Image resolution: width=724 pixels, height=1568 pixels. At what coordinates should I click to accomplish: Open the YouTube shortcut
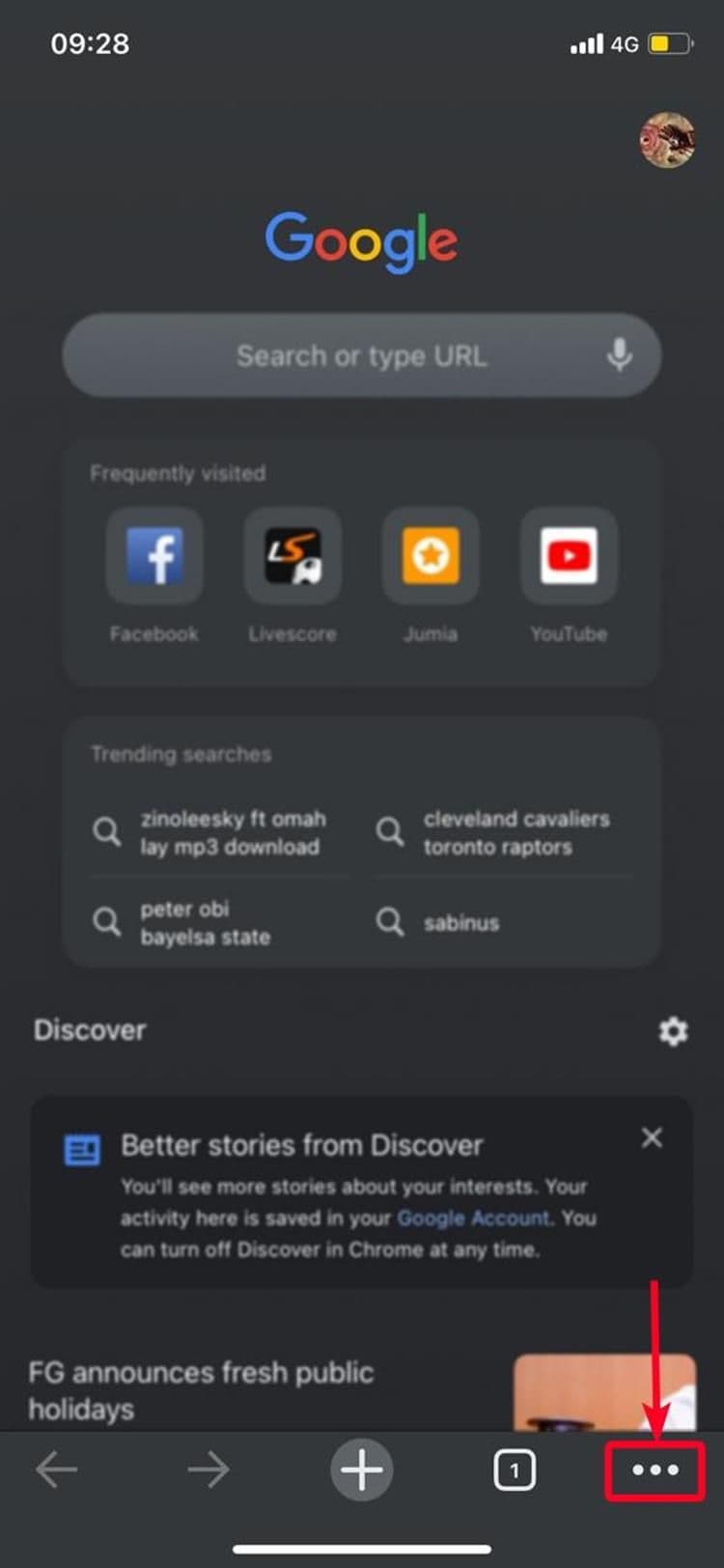click(569, 555)
